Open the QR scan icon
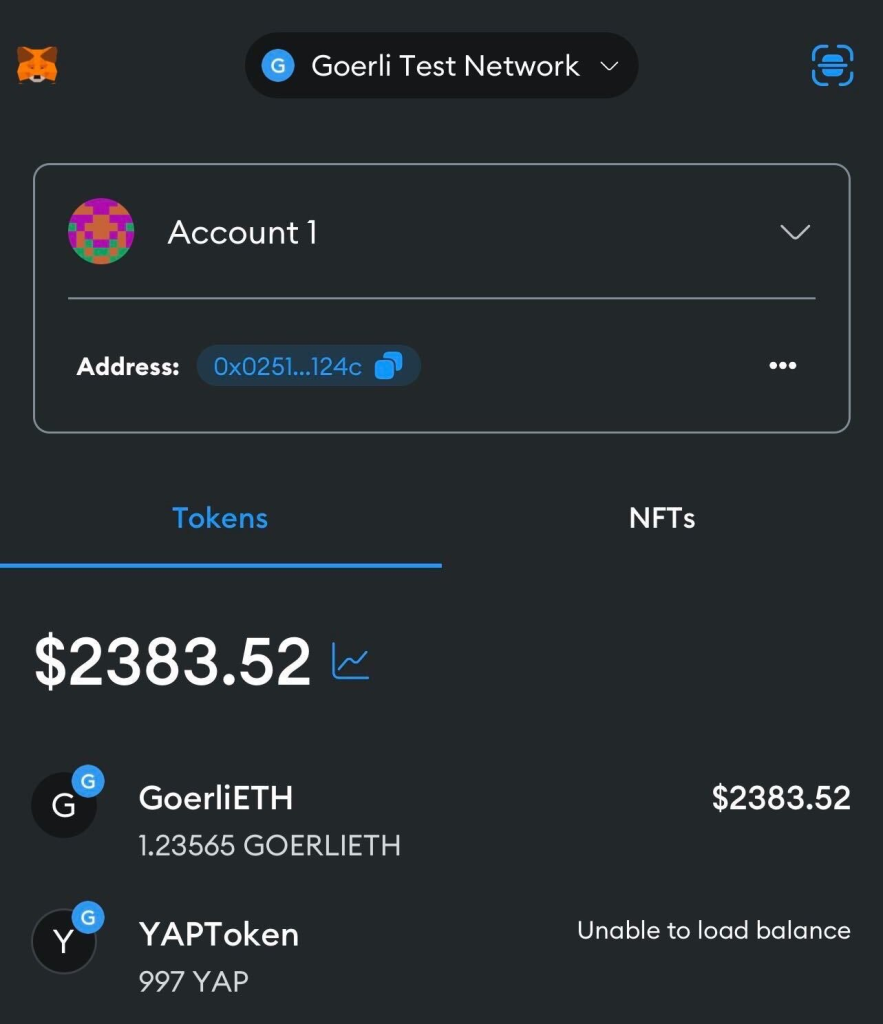This screenshot has height=1024, width=883. click(832, 66)
